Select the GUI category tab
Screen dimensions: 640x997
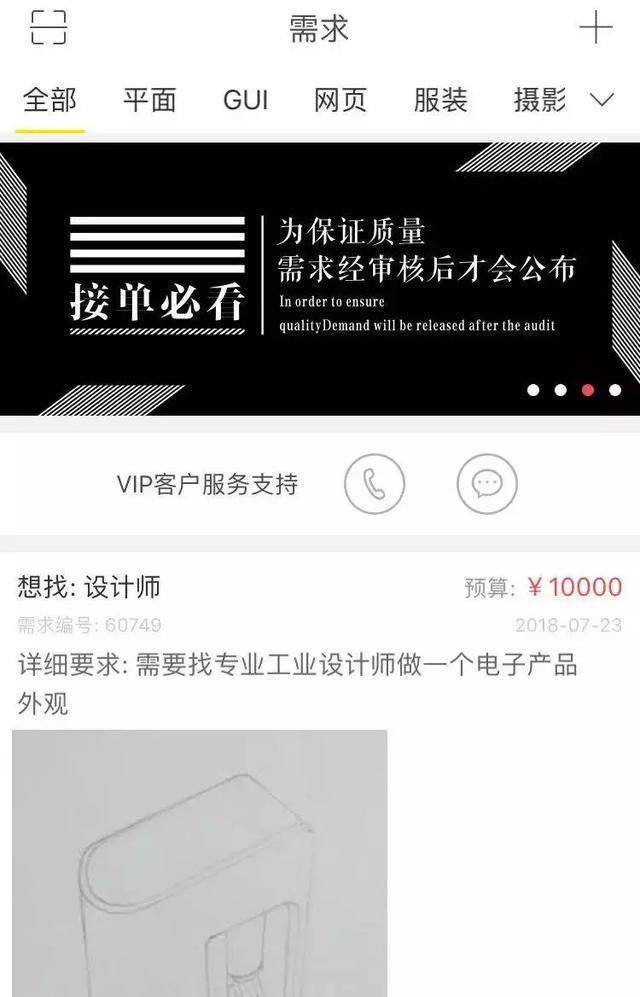[245, 100]
